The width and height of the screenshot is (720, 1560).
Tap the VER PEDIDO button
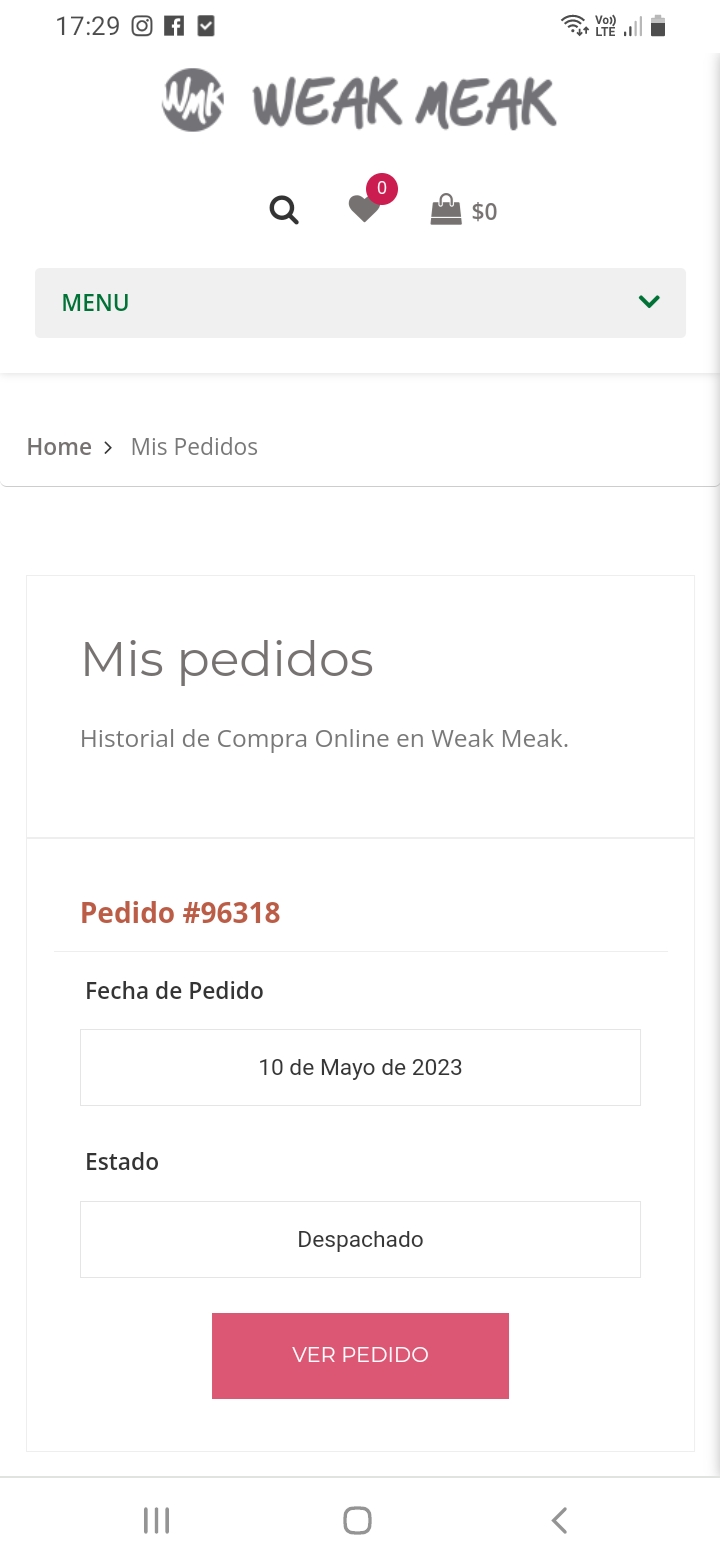tap(360, 1355)
